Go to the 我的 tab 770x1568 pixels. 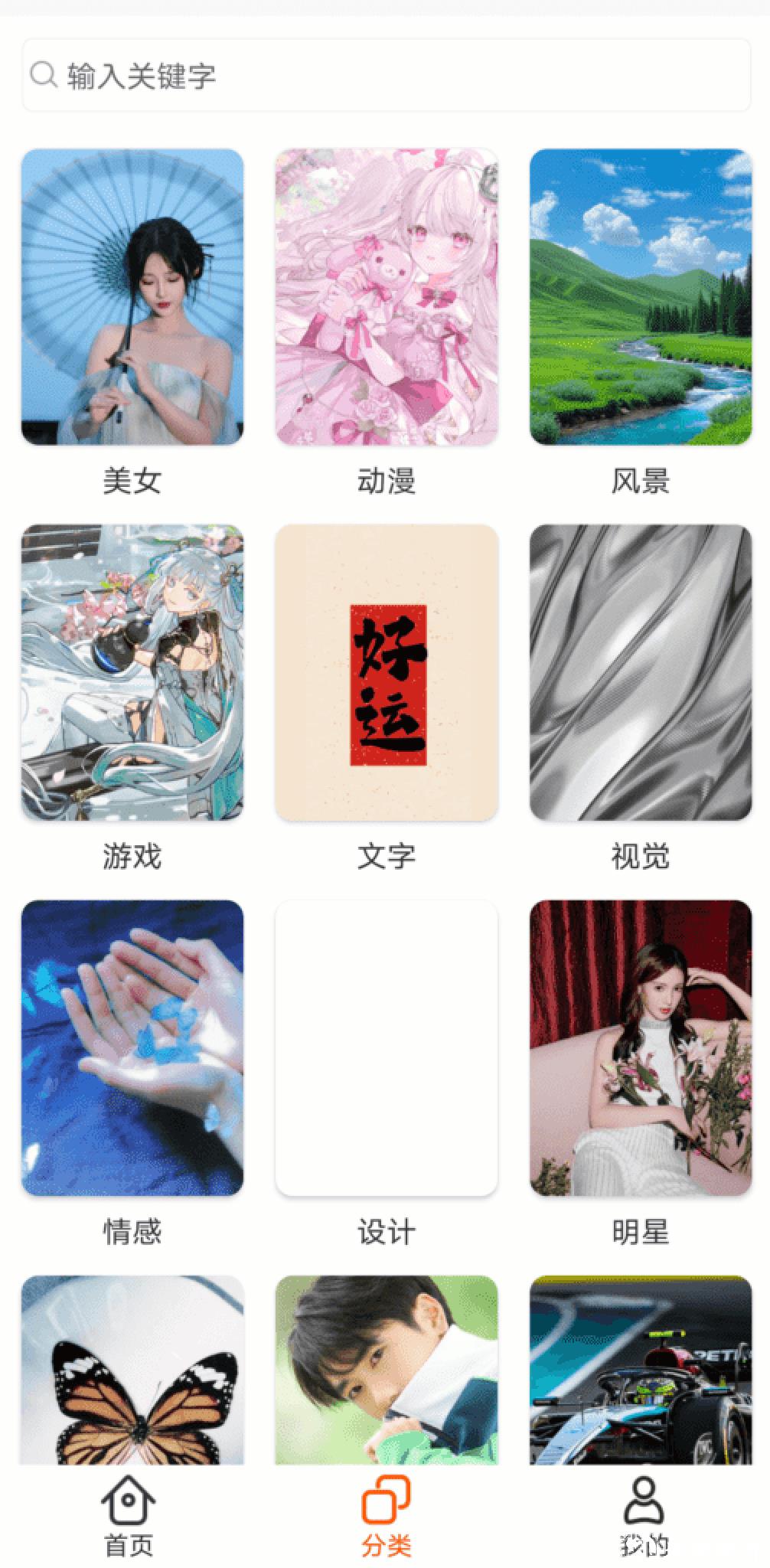644,1516
